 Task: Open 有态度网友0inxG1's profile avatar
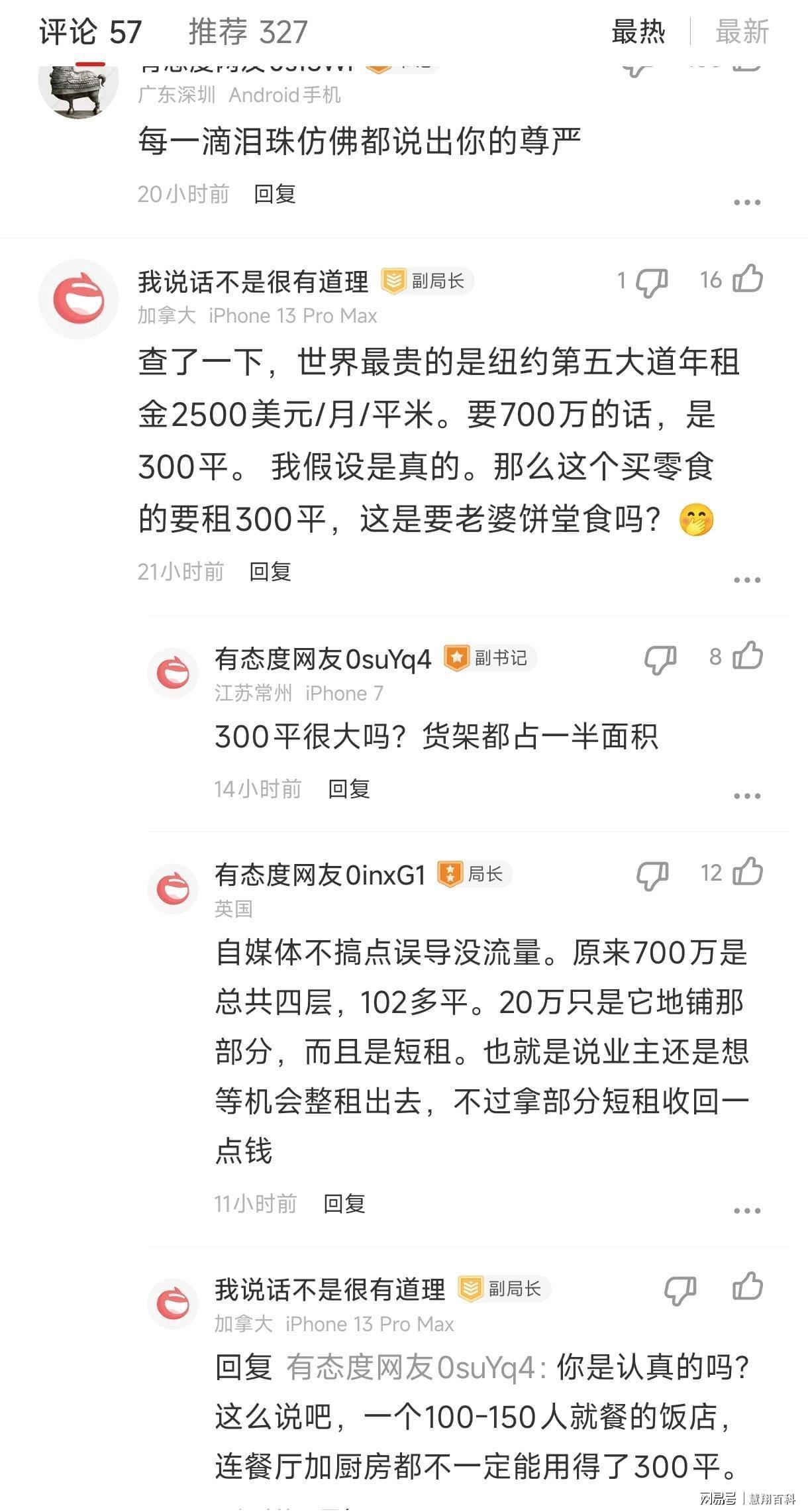pyautogui.click(x=173, y=889)
